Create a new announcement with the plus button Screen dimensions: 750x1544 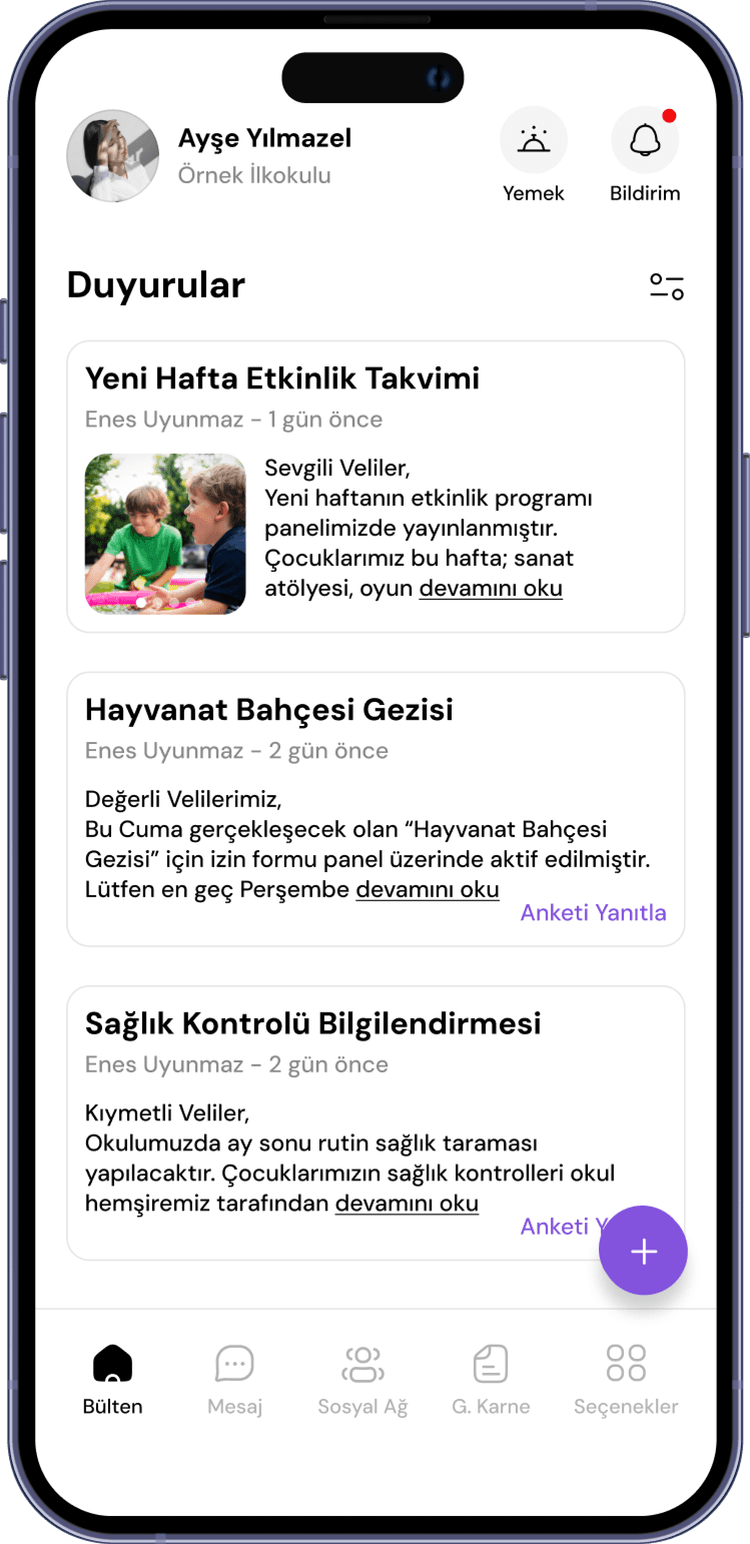pyautogui.click(x=643, y=1251)
